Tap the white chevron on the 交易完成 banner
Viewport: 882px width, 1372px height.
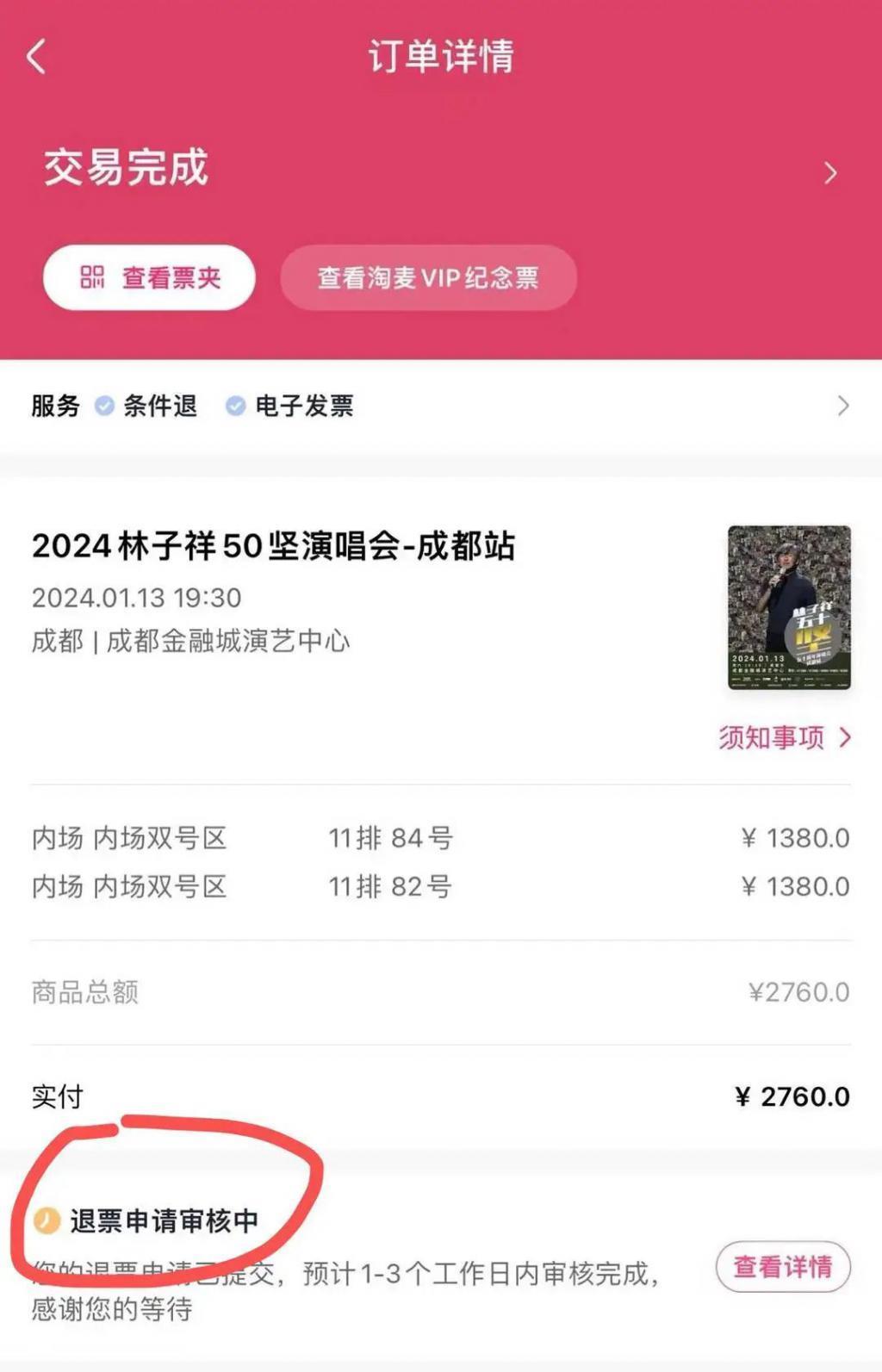pos(831,172)
